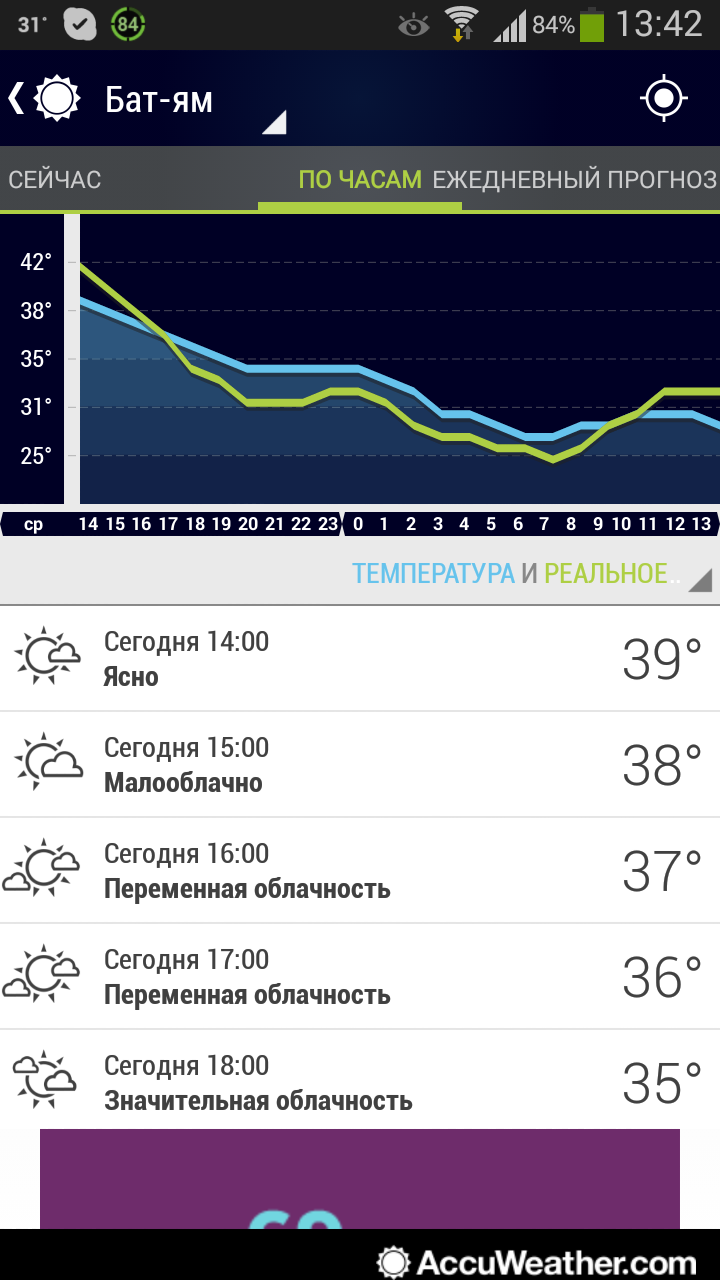View details for Сегодня 16:00
This screenshot has width=720, height=1280.
pos(360,870)
